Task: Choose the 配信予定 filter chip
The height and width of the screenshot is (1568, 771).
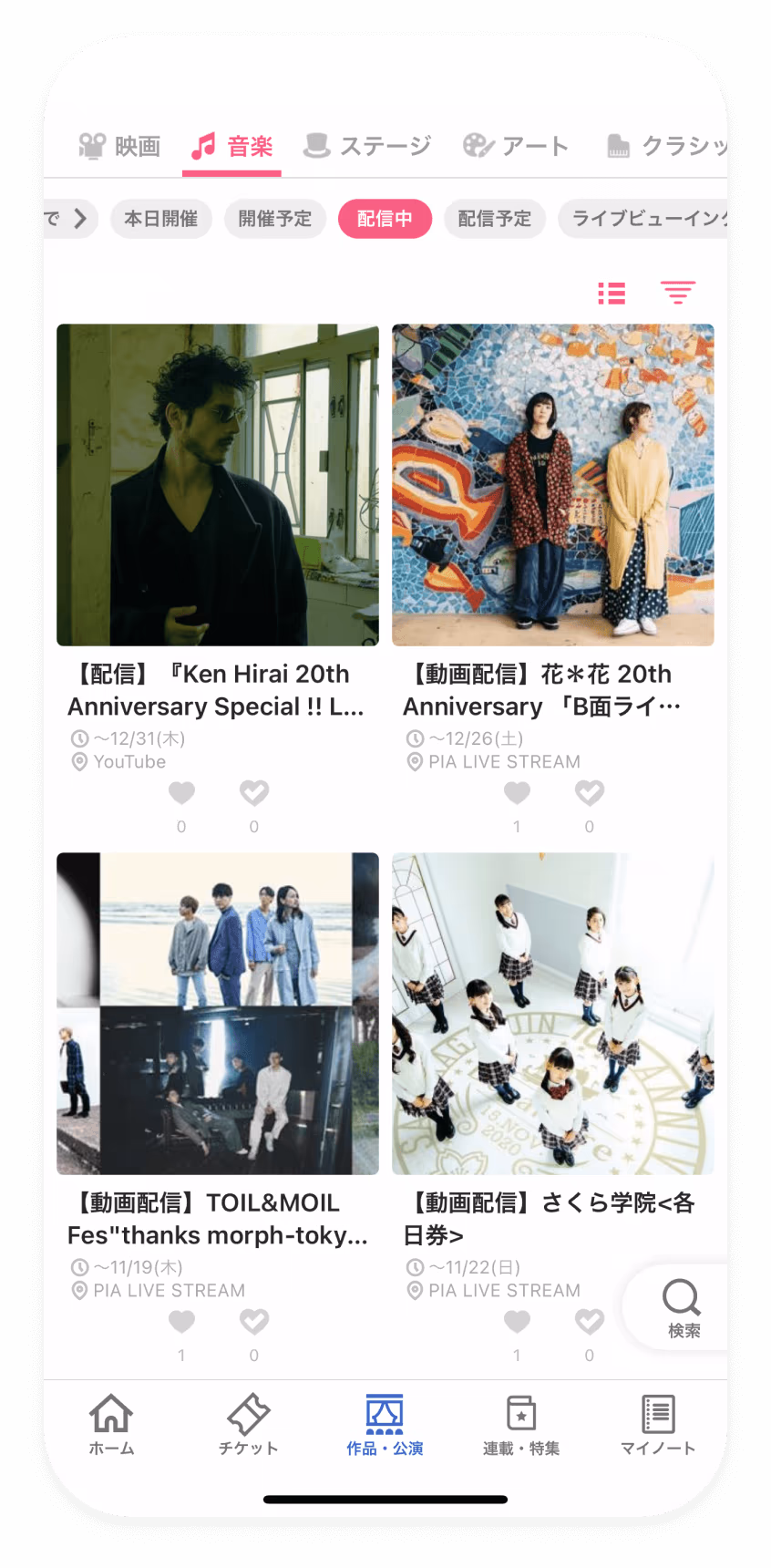Action: coord(495,219)
